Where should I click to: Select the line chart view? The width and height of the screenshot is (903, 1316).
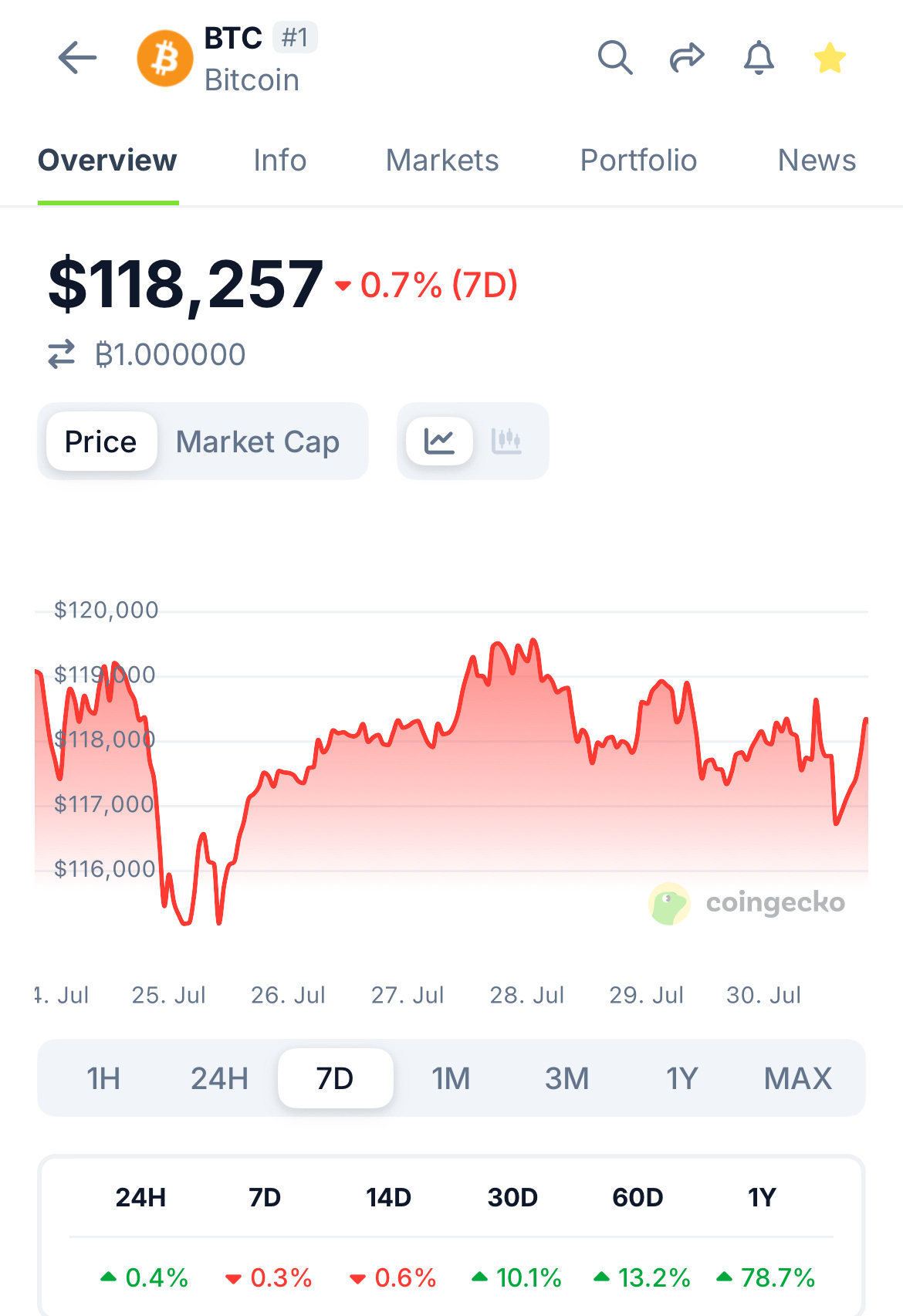pos(439,441)
